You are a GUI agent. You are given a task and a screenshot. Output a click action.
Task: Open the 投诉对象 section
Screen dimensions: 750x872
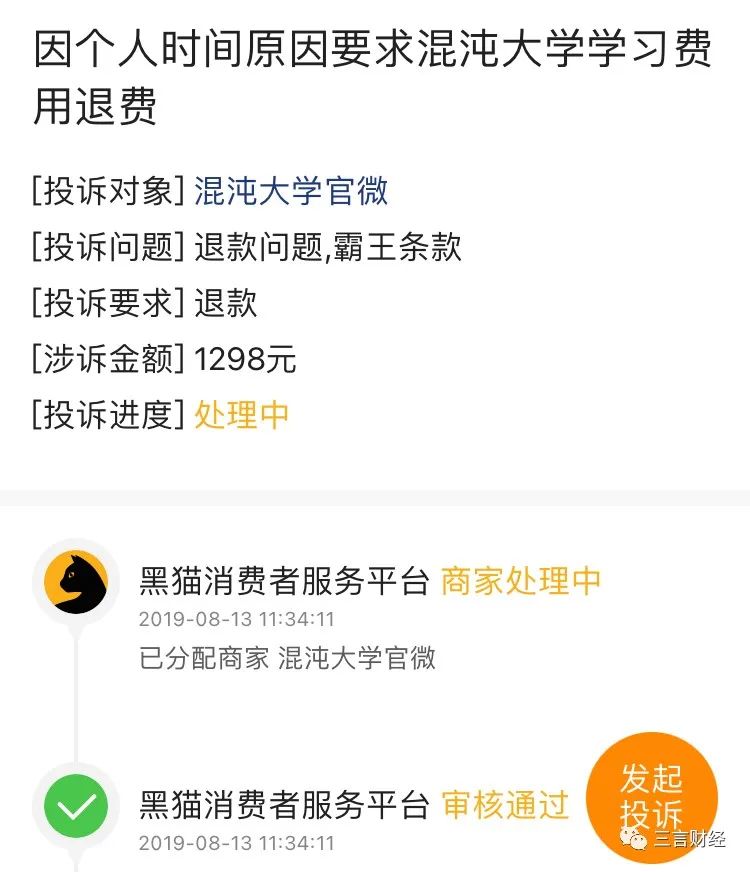pyautogui.click(x=107, y=192)
